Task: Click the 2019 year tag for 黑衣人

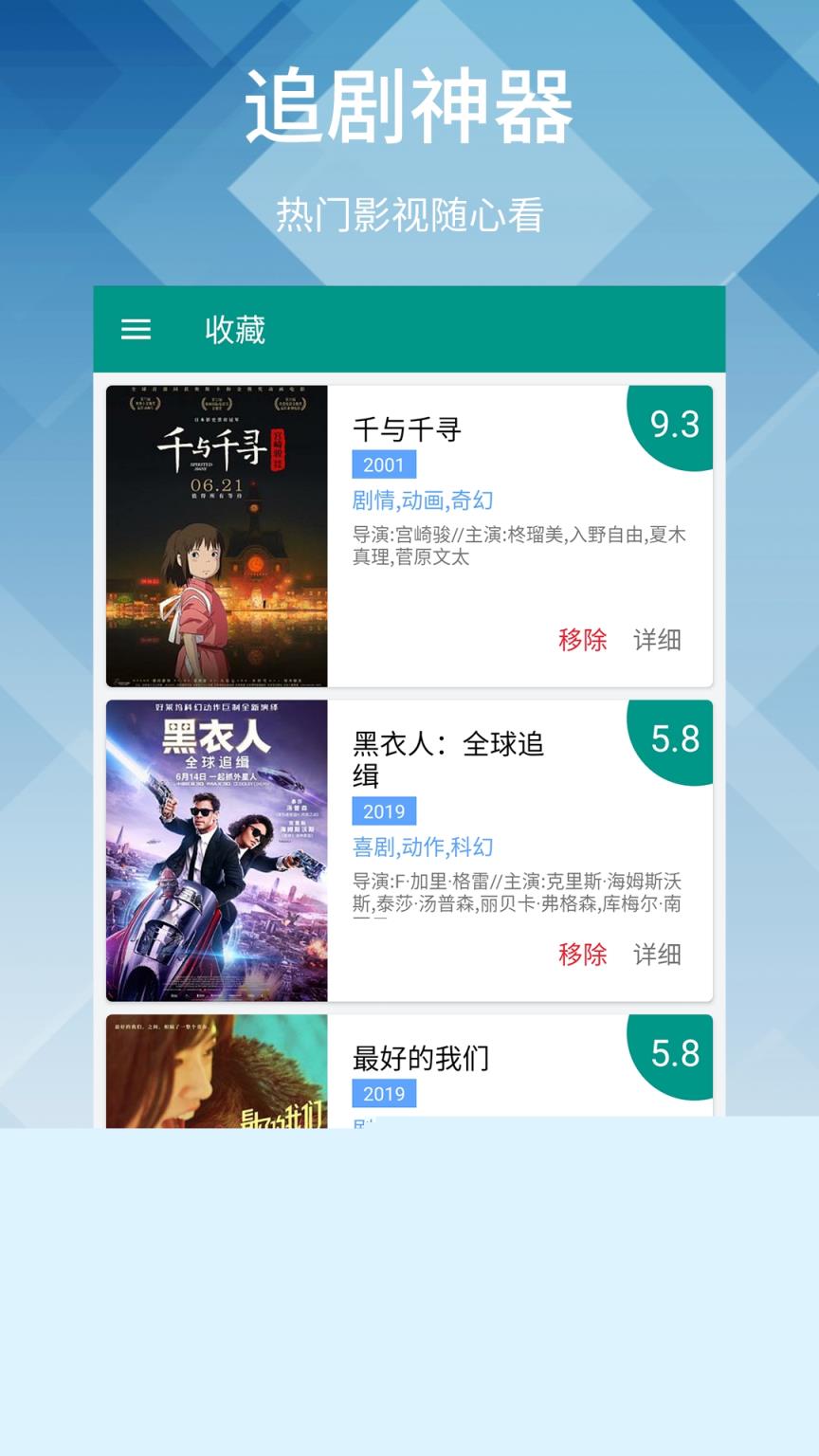Action: (x=383, y=811)
